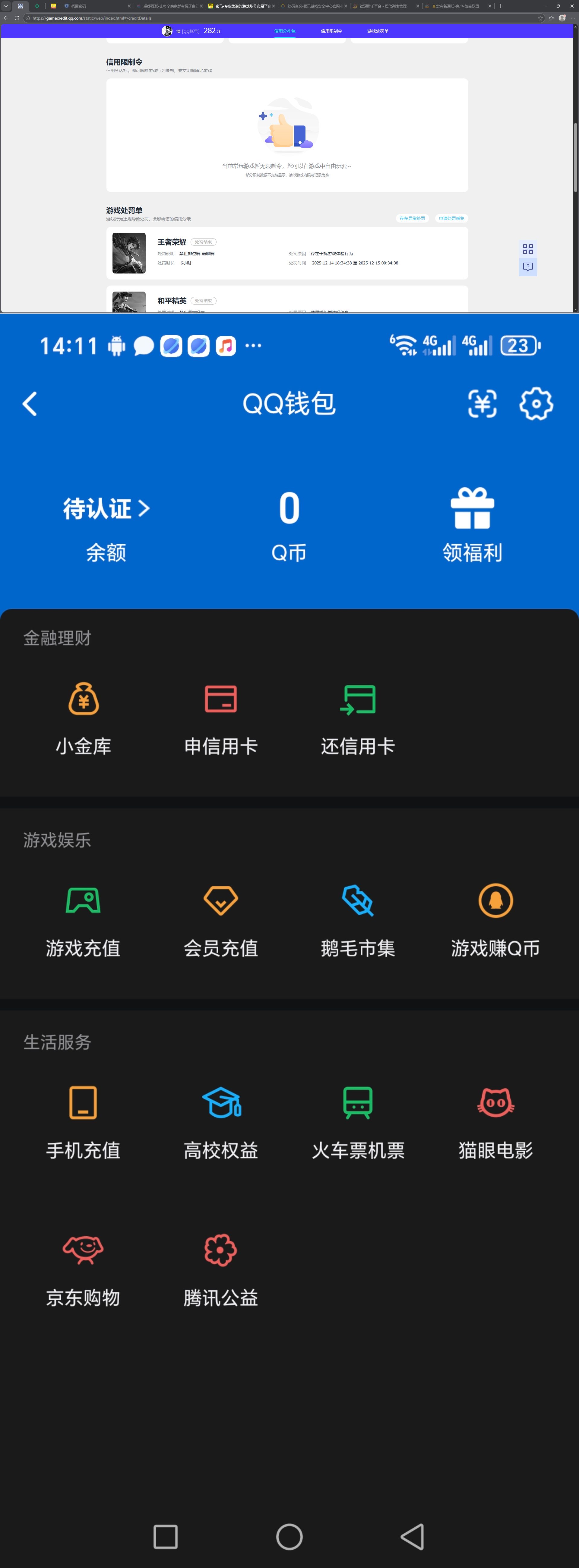Click the QR code icon beside 游戏处罚单

tap(528, 248)
